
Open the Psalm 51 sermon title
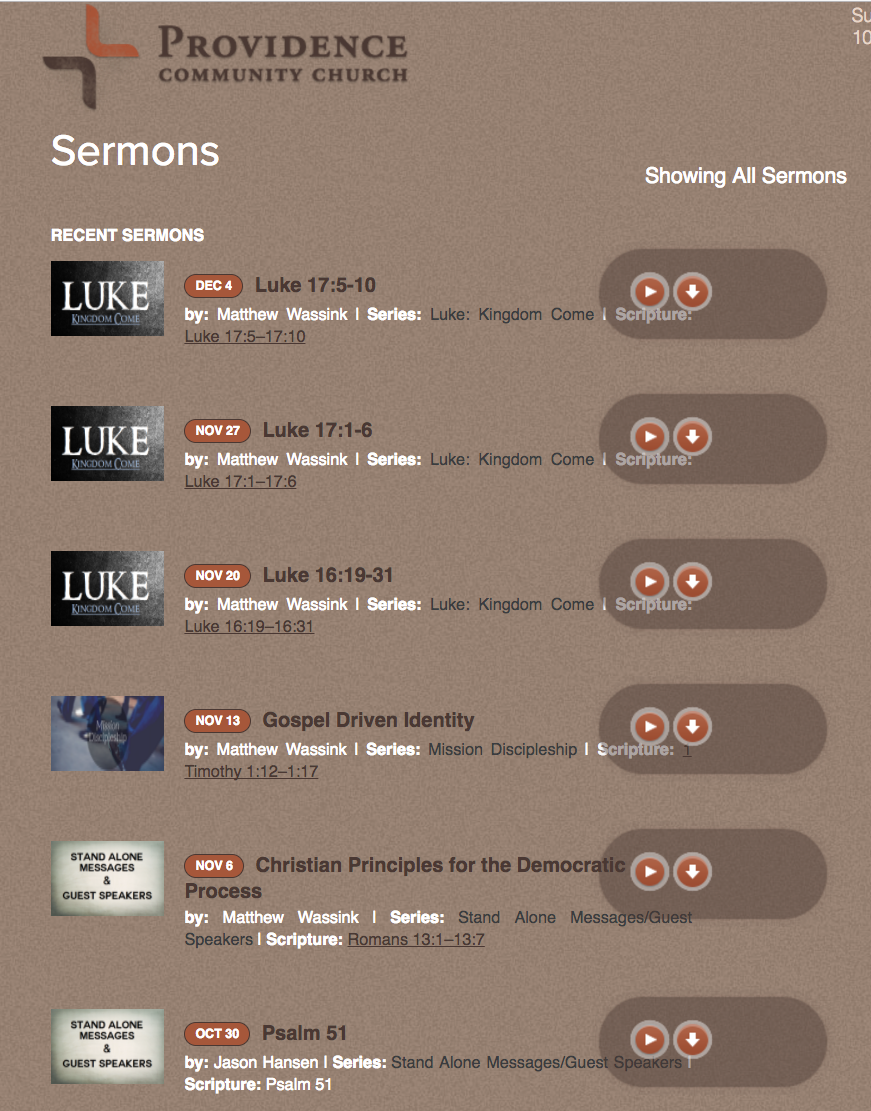(304, 1033)
